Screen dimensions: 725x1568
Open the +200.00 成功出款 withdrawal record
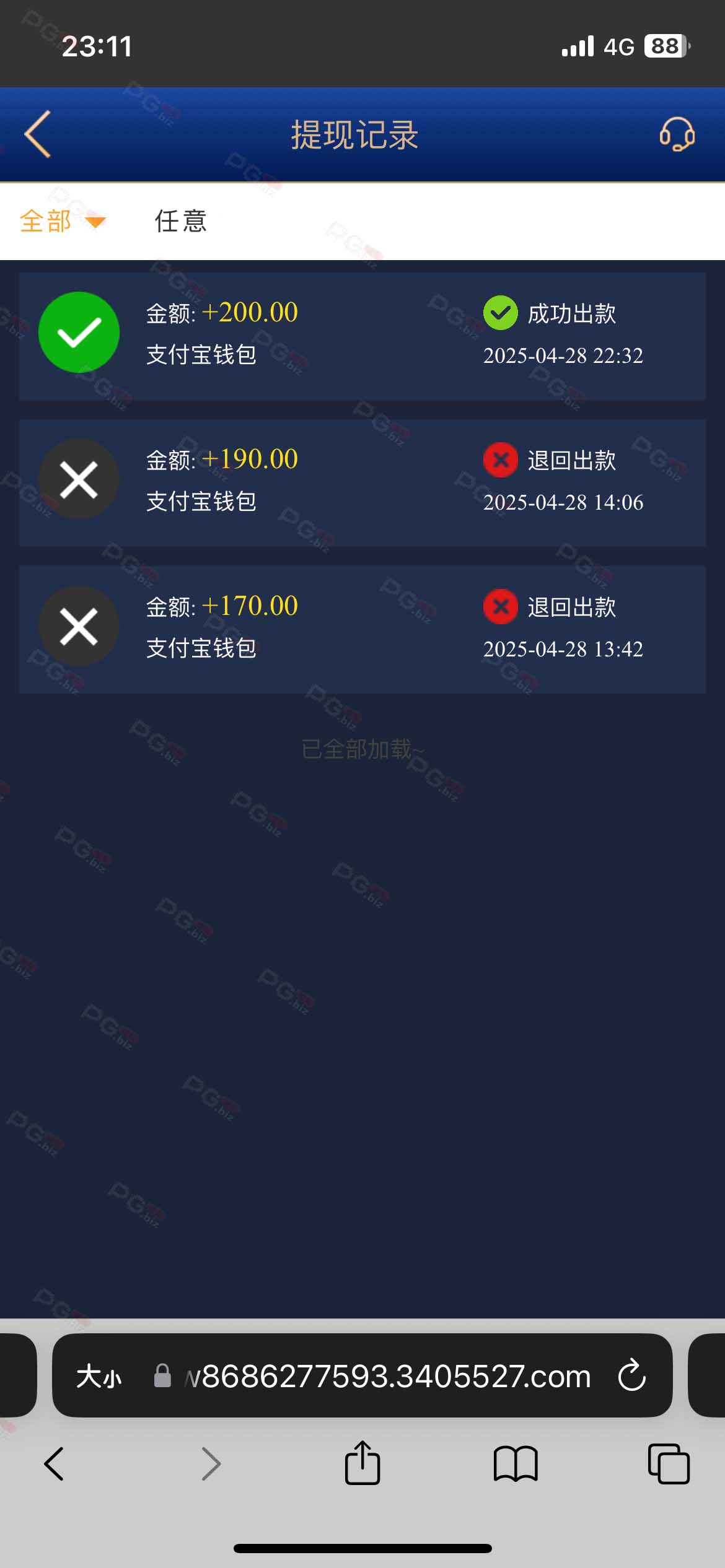point(362,336)
